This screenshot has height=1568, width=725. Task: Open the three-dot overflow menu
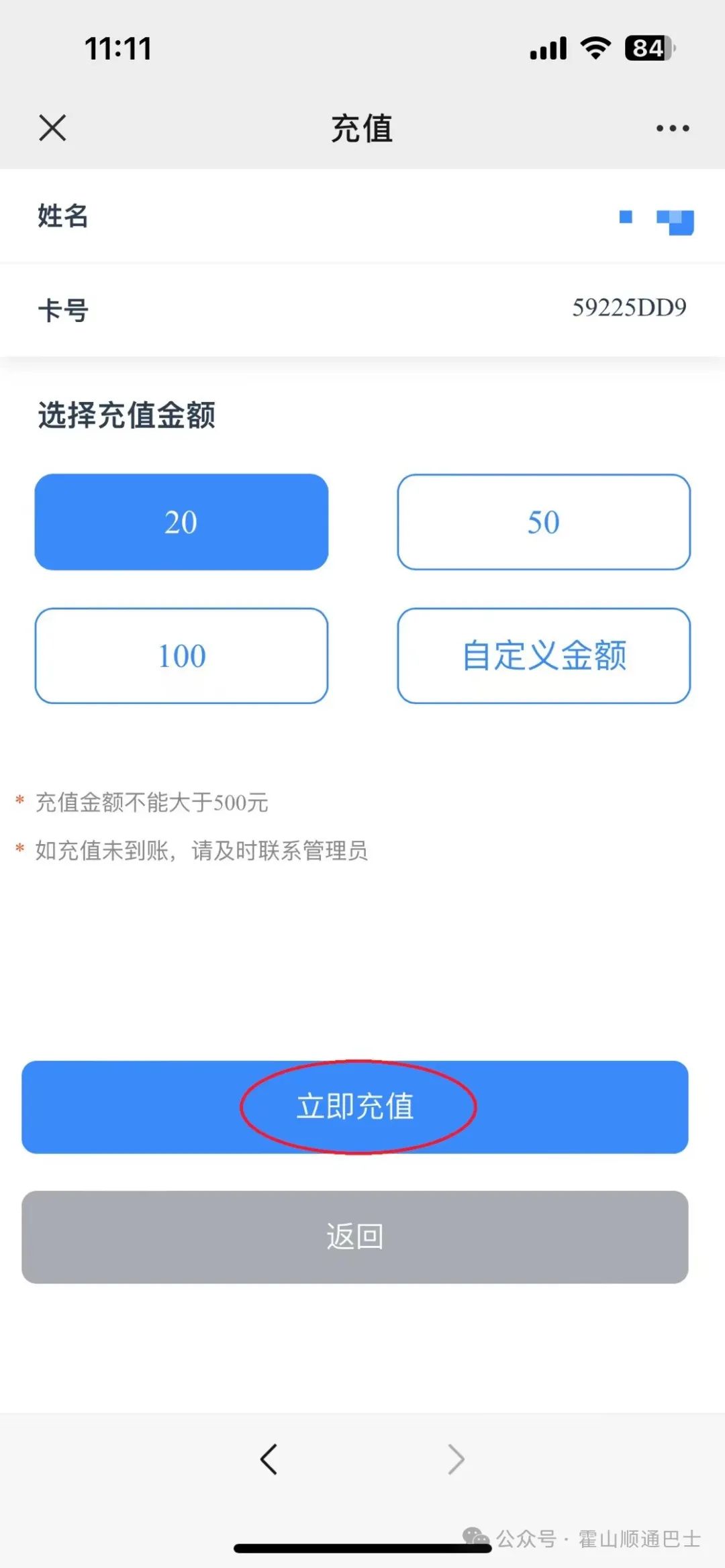tap(673, 128)
